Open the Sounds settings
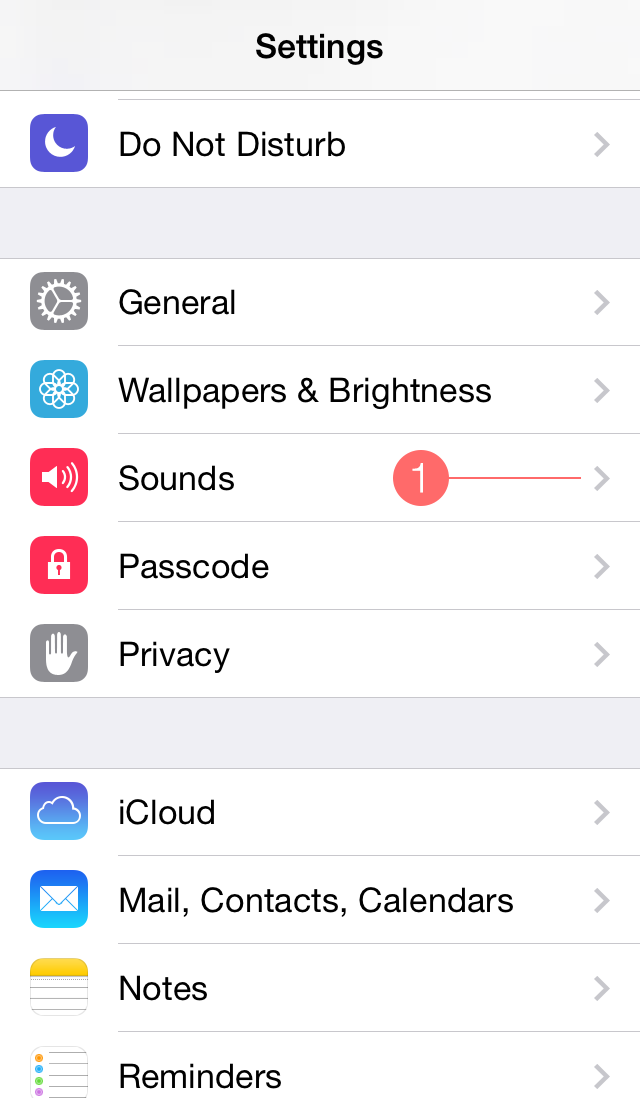640x1098 pixels. tap(320, 478)
